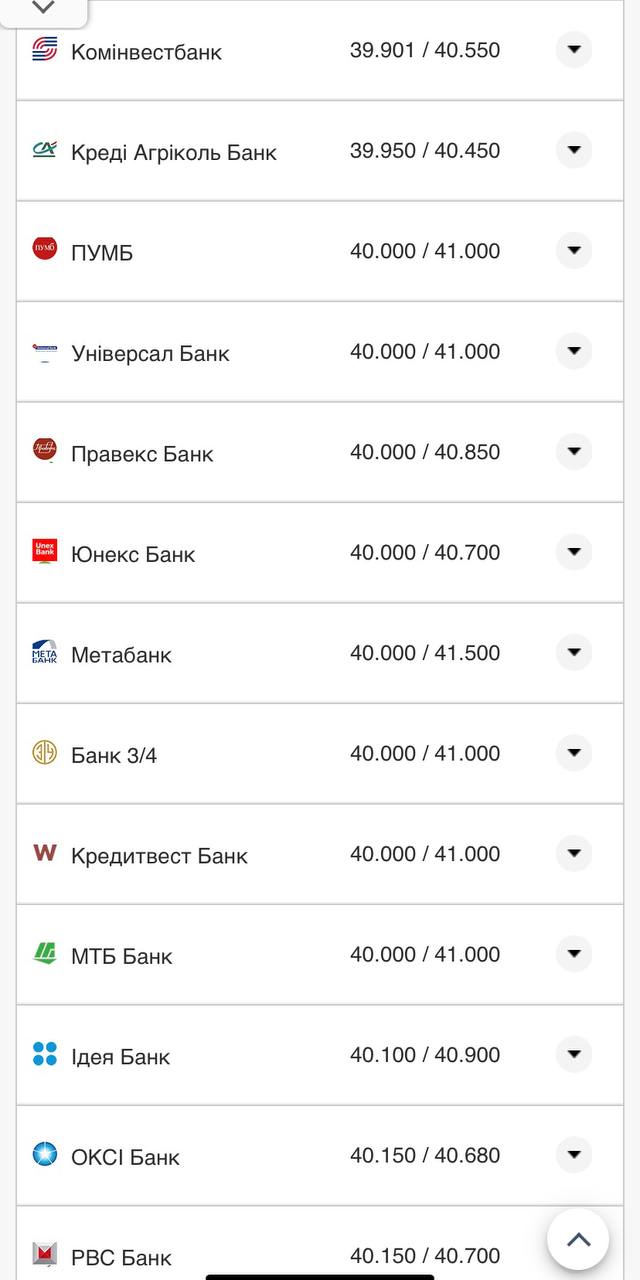Expand Кредитвест Банк rate details
The width and height of the screenshot is (640, 1280).
(574, 854)
